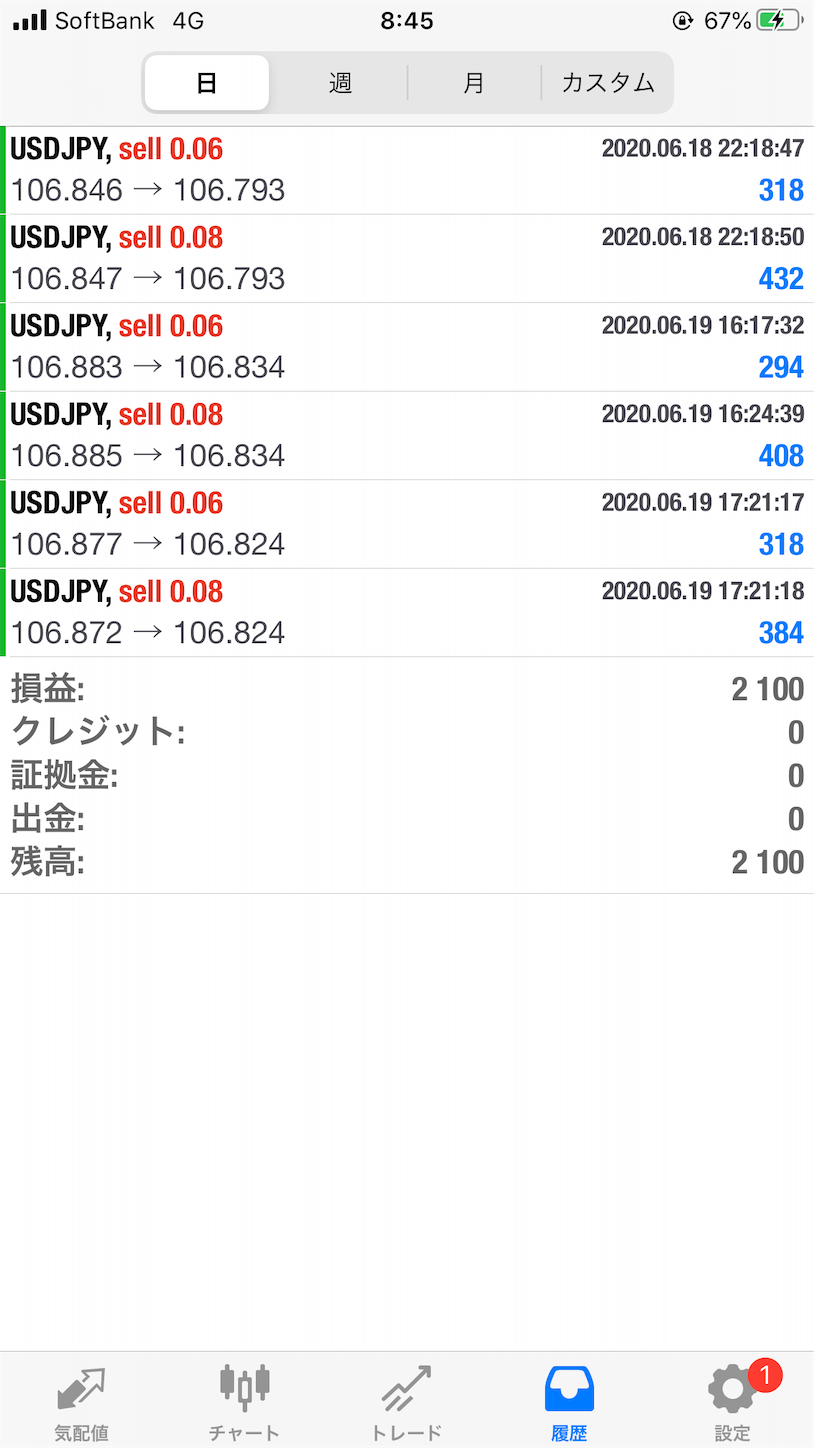
Task: Switch to the 月 (month) period
Action: [x=474, y=82]
